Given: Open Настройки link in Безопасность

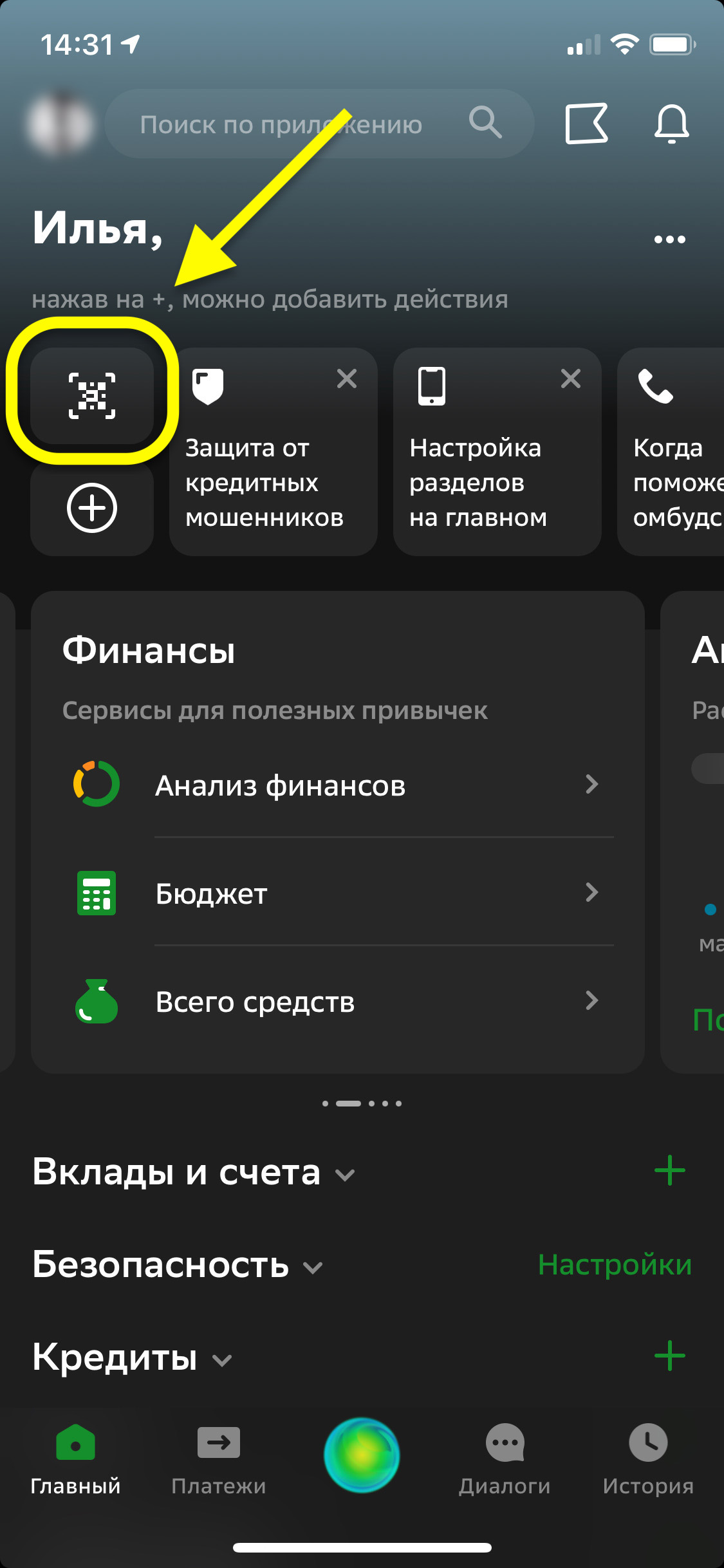Looking at the screenshot, I should tap(615, 1265).
